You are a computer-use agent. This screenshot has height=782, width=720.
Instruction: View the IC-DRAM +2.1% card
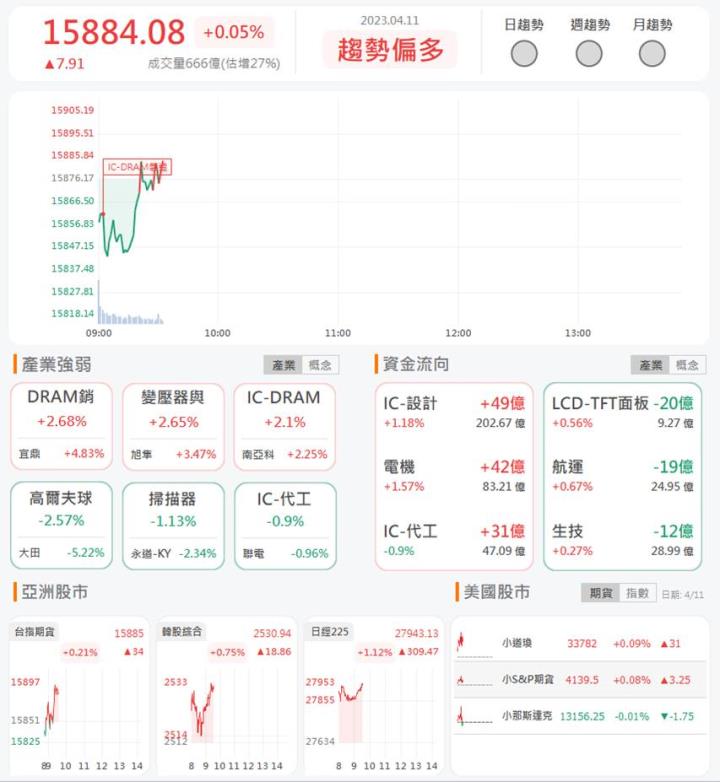pos(285,425)
